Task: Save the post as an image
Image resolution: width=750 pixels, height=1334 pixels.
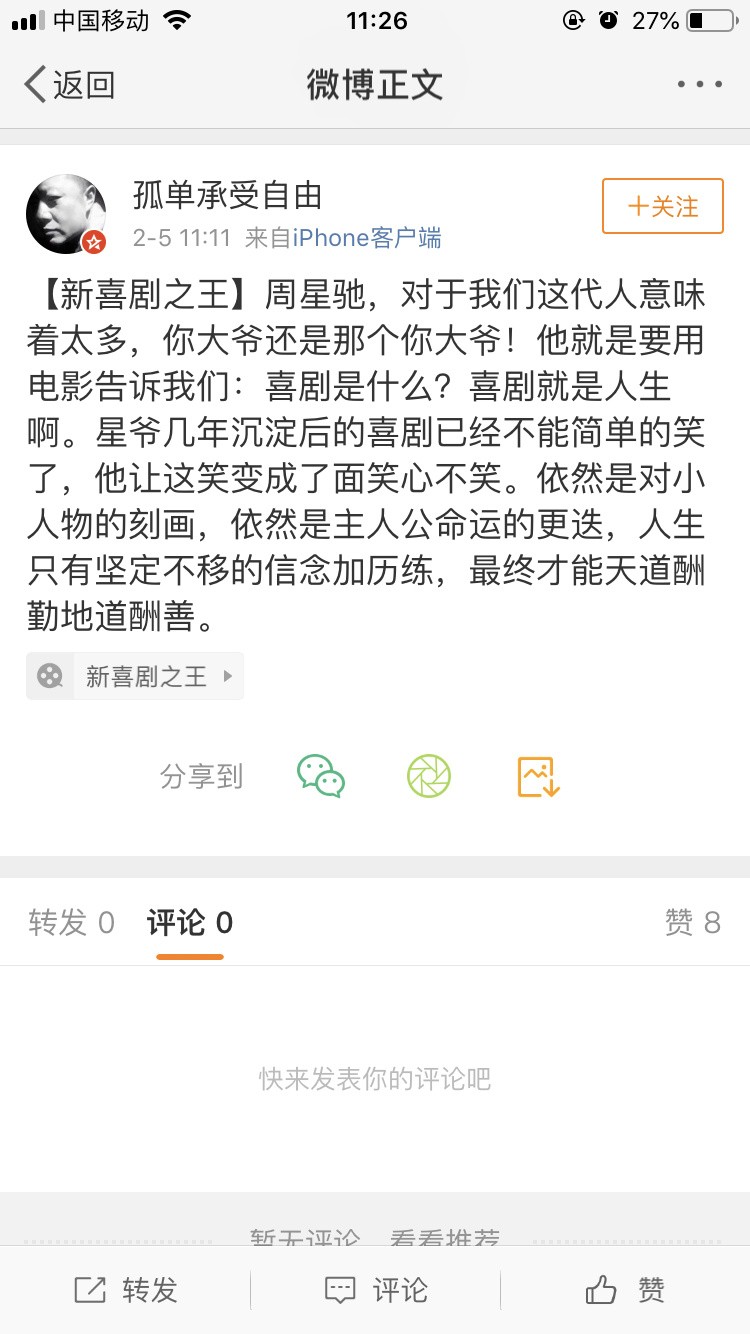Action: pyautogui.click(x=538, y=776)
